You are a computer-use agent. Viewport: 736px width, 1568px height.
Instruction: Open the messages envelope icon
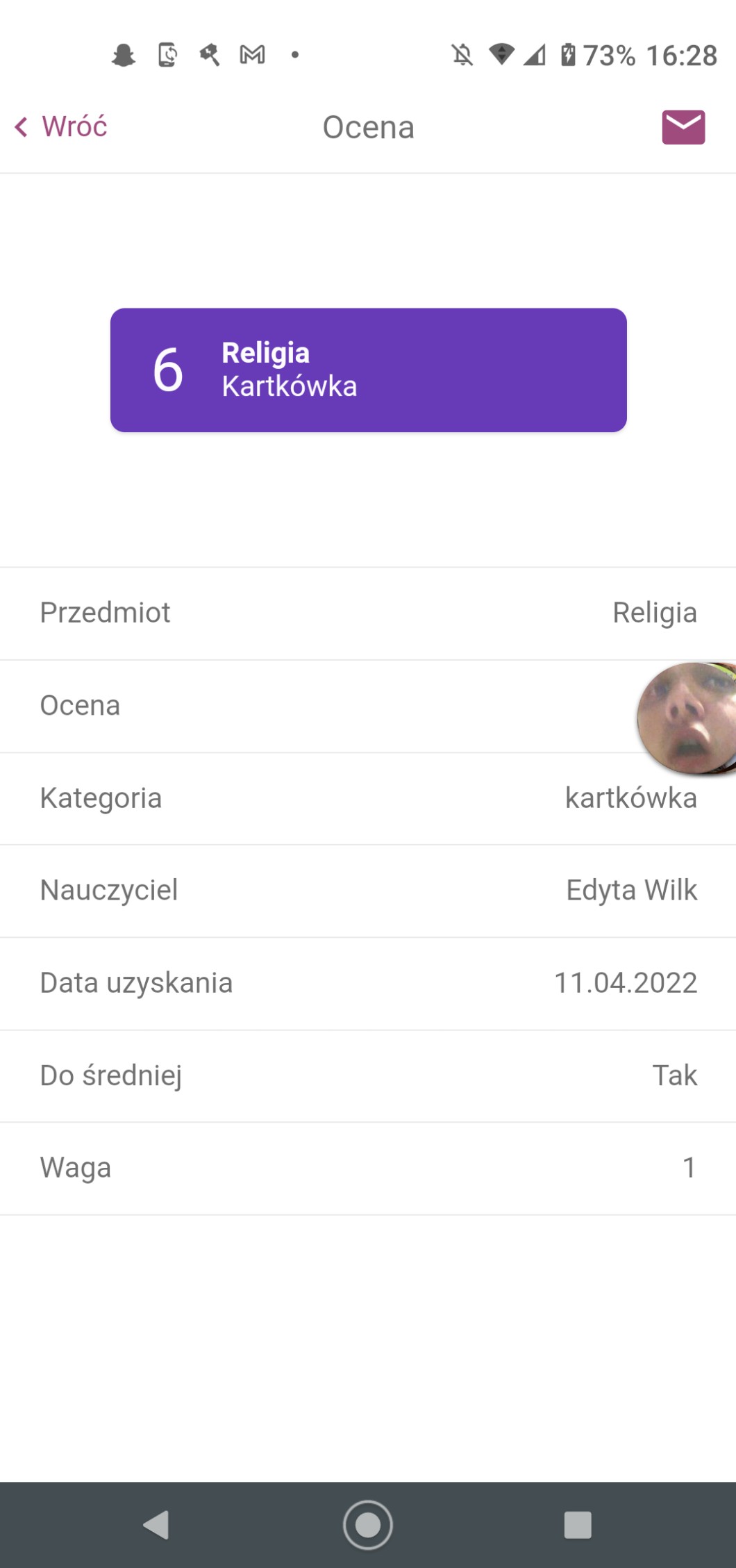[x=683, y=127]
